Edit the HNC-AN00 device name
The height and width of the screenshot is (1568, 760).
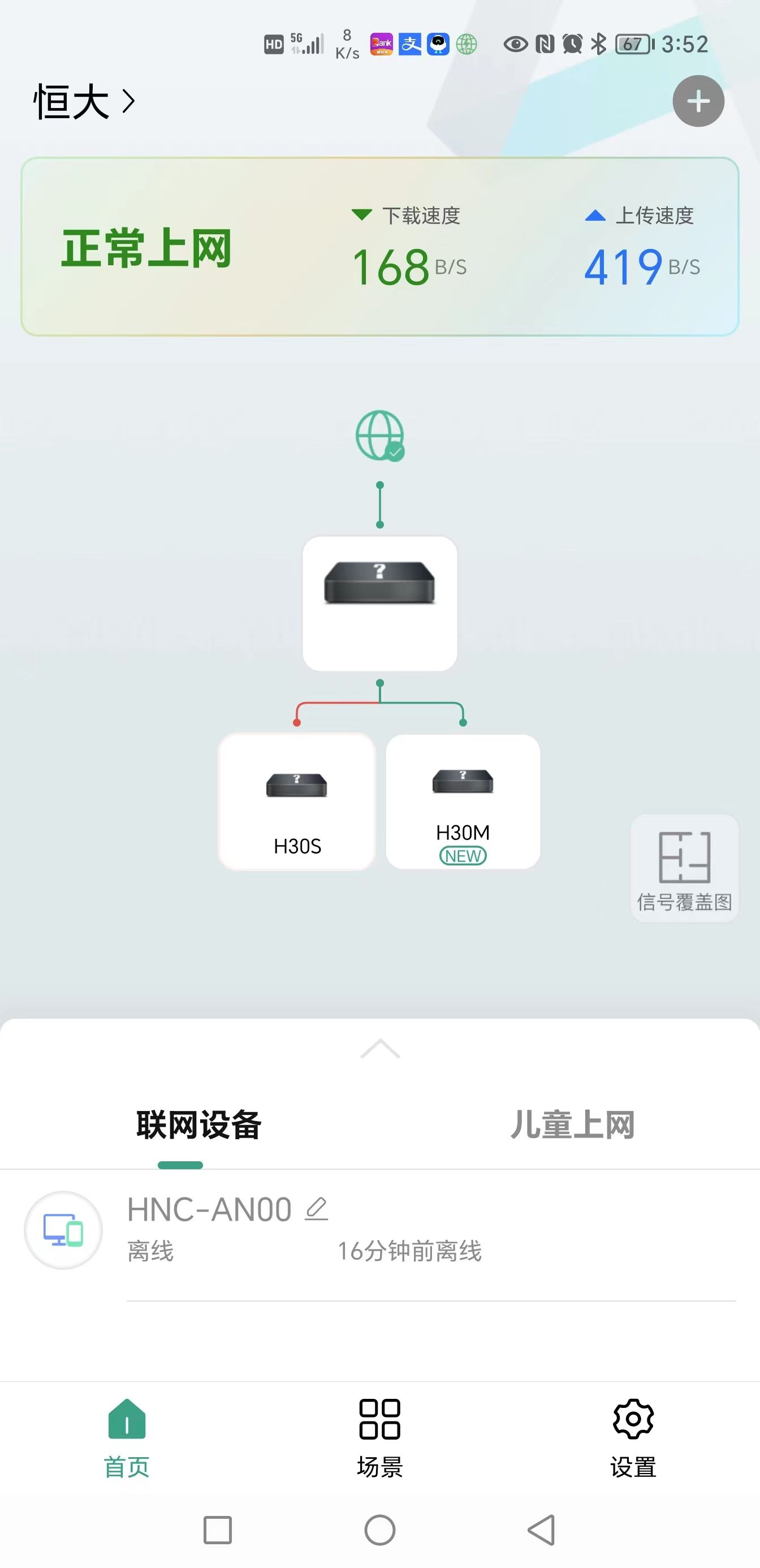317,1208
